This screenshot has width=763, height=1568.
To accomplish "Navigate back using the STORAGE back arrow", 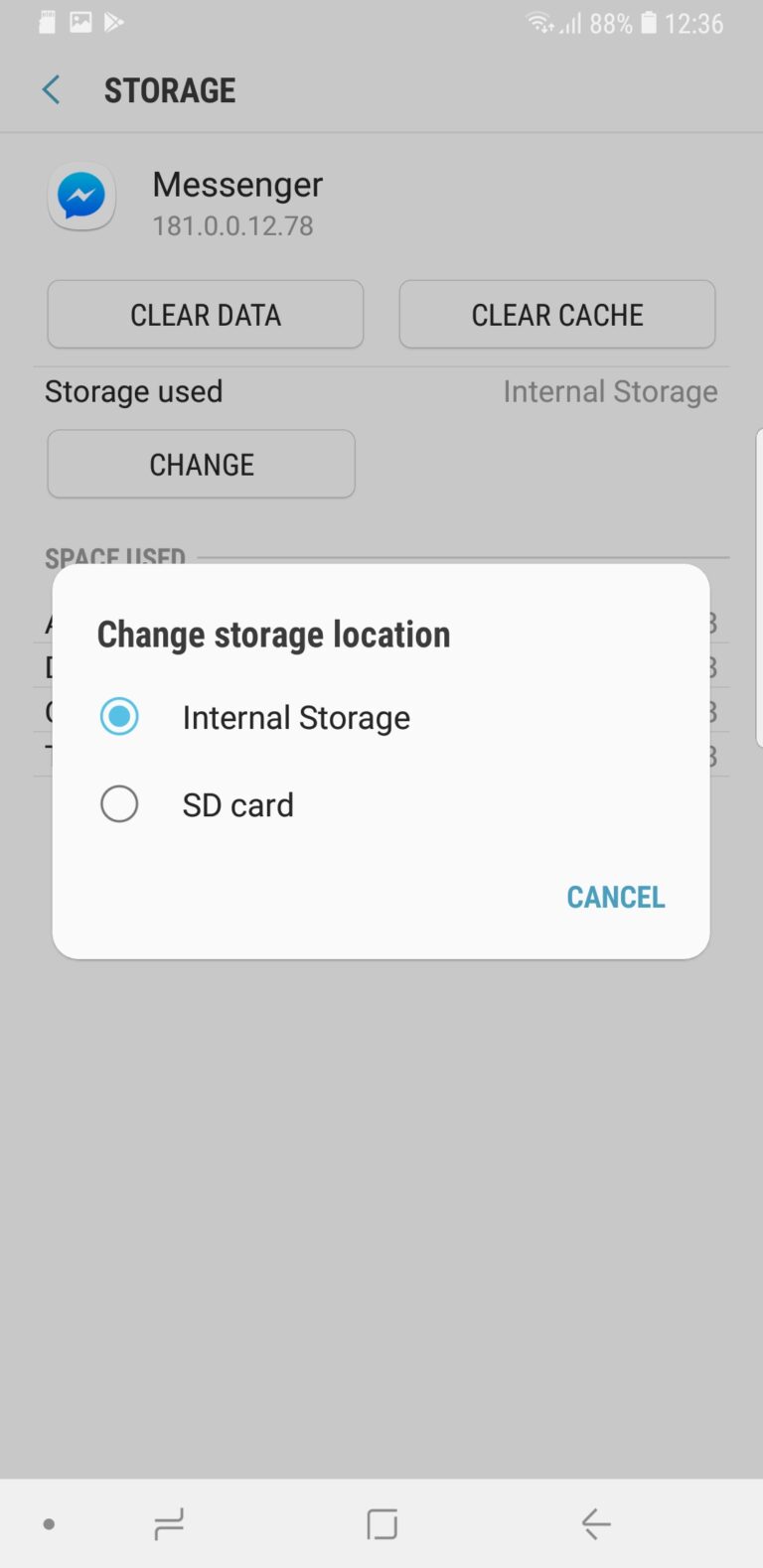I will [50, 89].
